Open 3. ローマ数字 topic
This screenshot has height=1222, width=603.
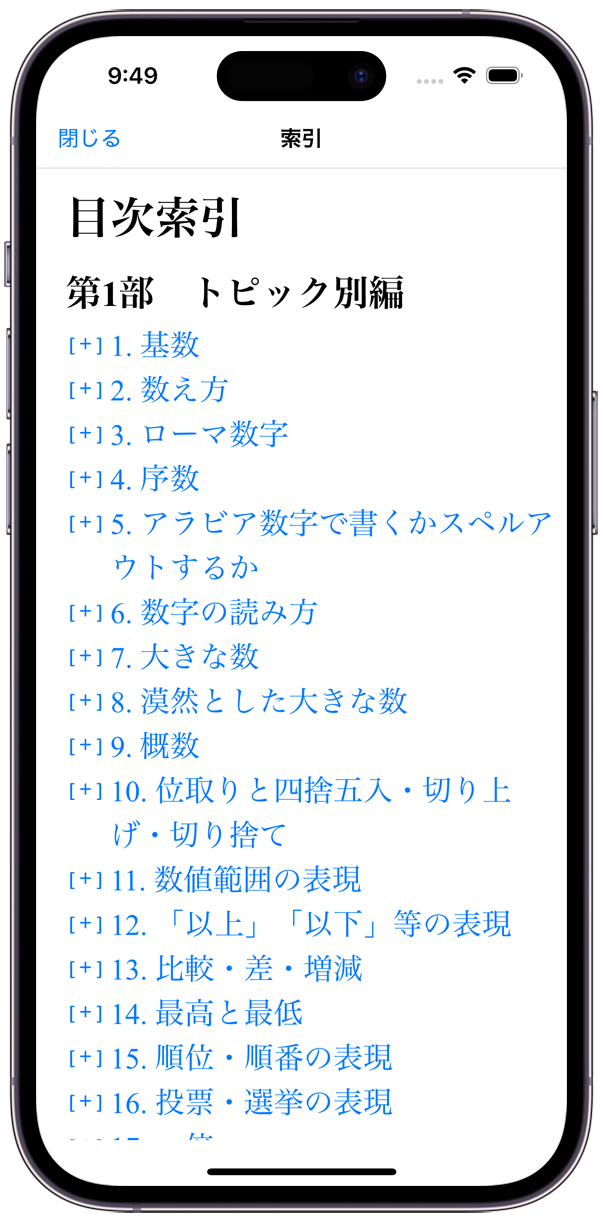[200, 434]
